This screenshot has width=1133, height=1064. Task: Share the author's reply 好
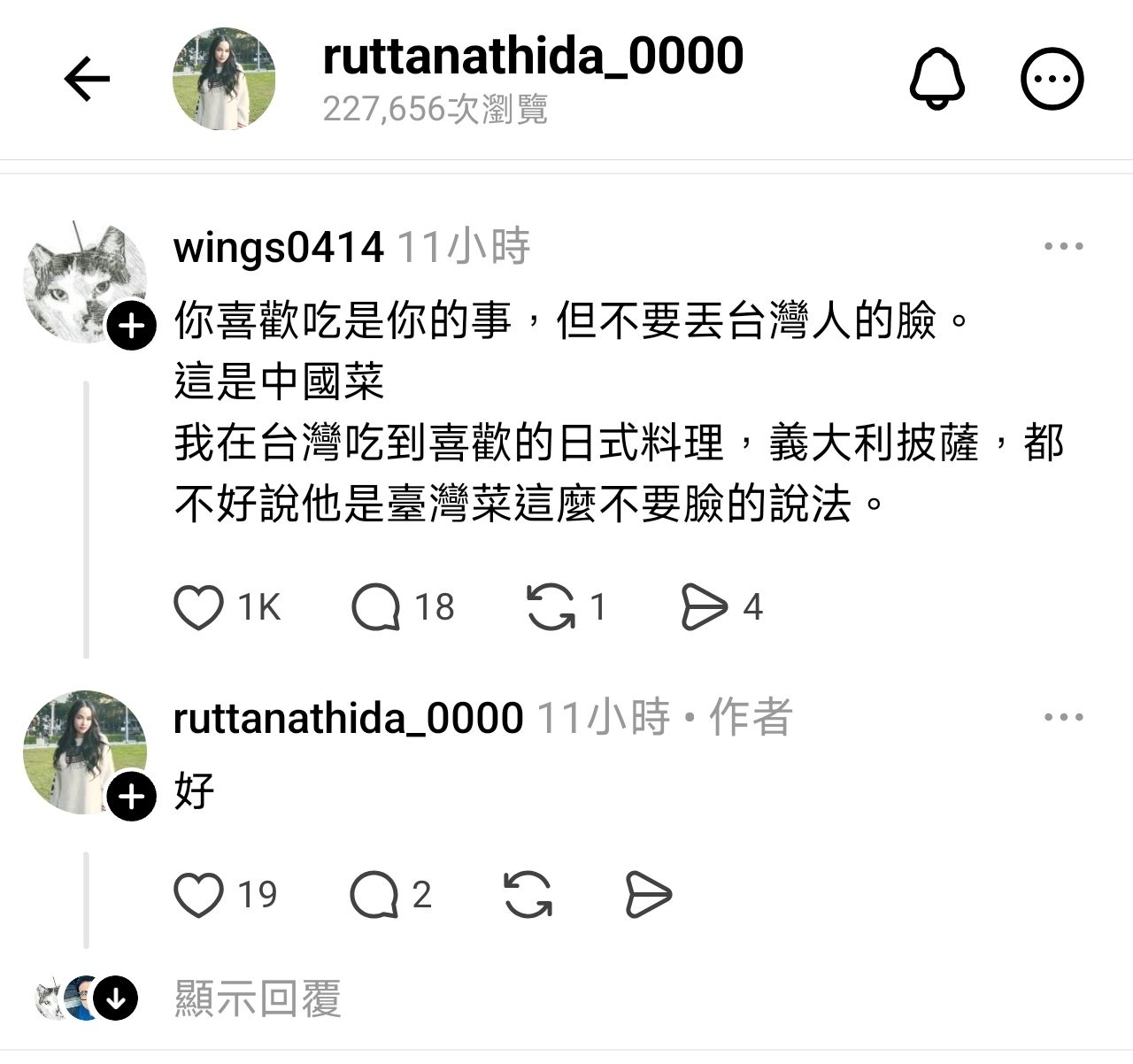click(x=649, y=895)
